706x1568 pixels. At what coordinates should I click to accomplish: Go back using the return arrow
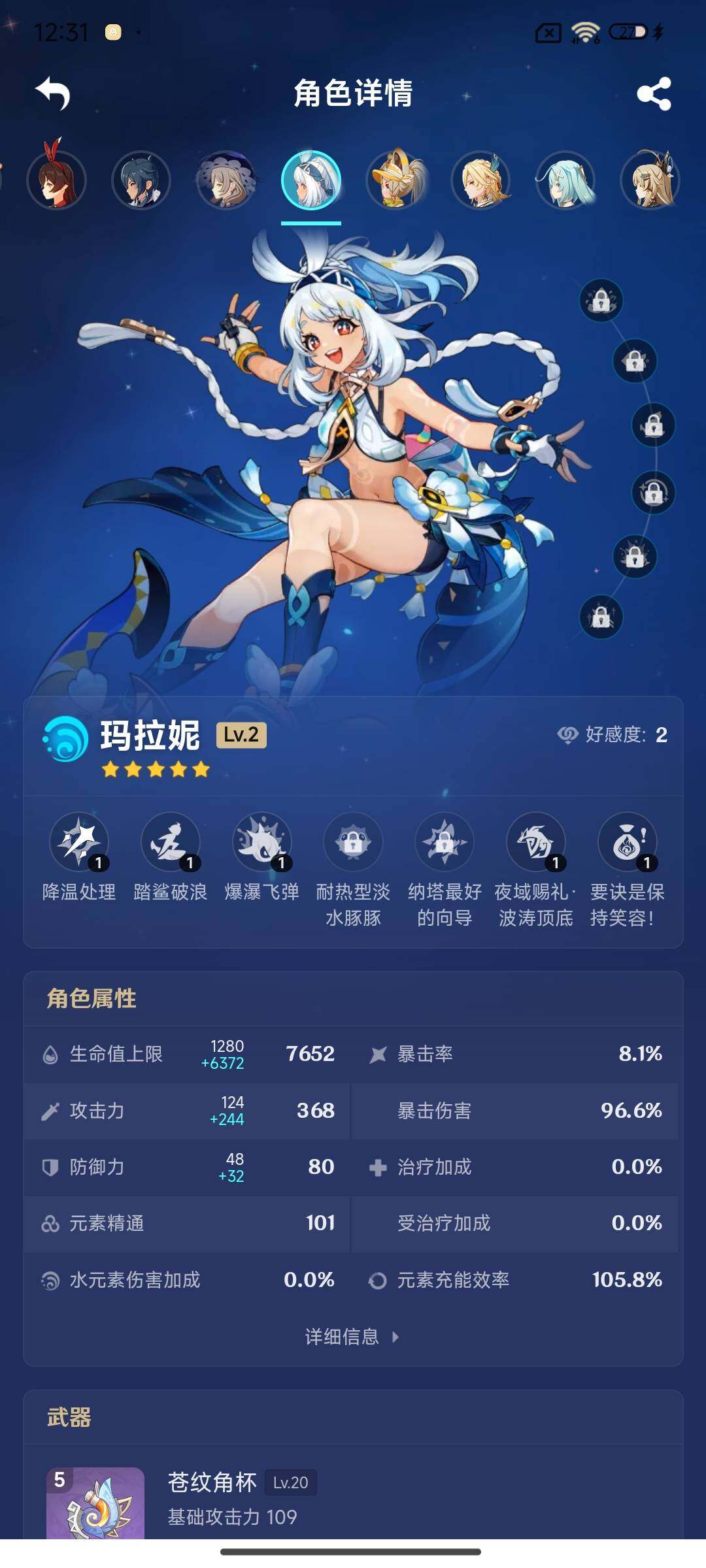pyautogui.click(x=53, y=93)
